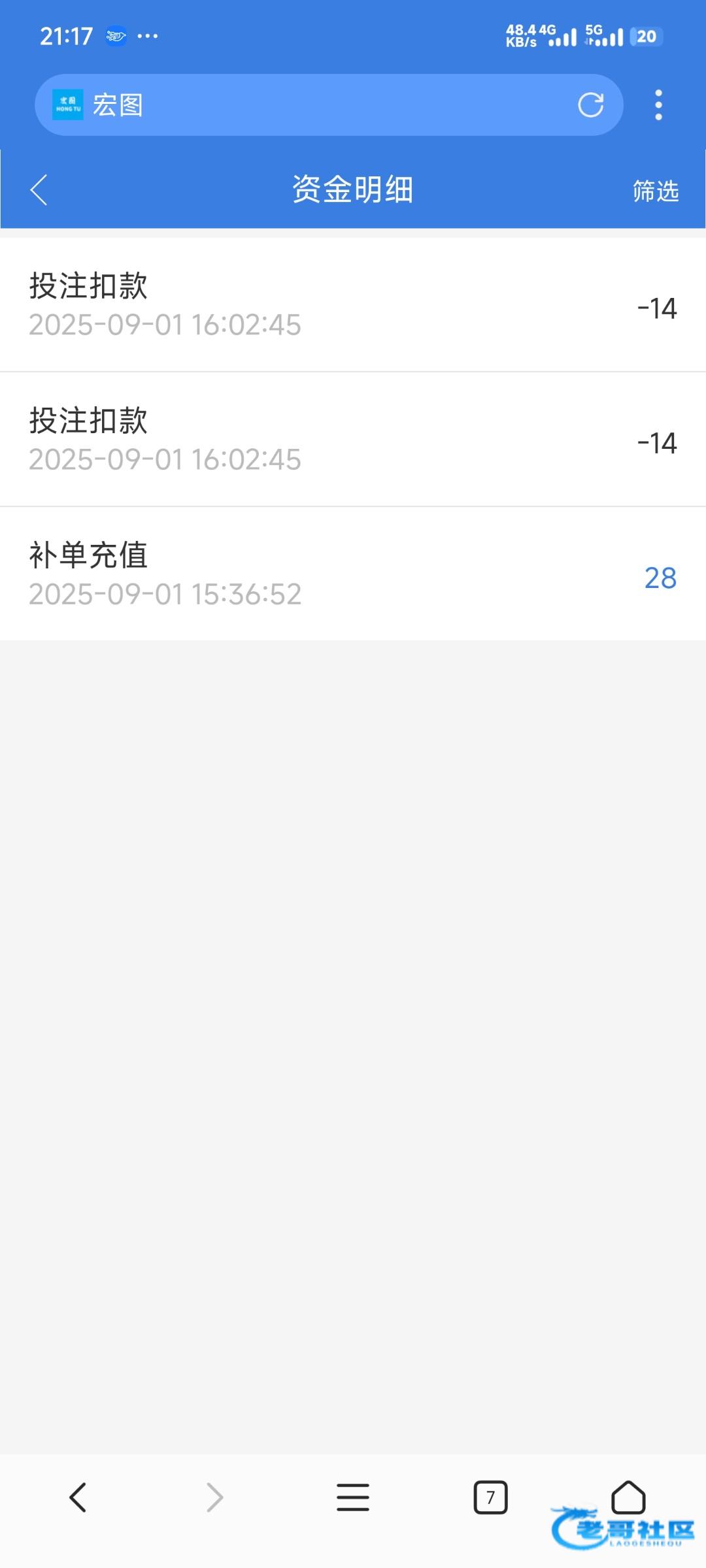Go back using the browser bottom back arrow
Image resolution: width=706 pixels, height=1568 pixels.
click(78, 1497)
